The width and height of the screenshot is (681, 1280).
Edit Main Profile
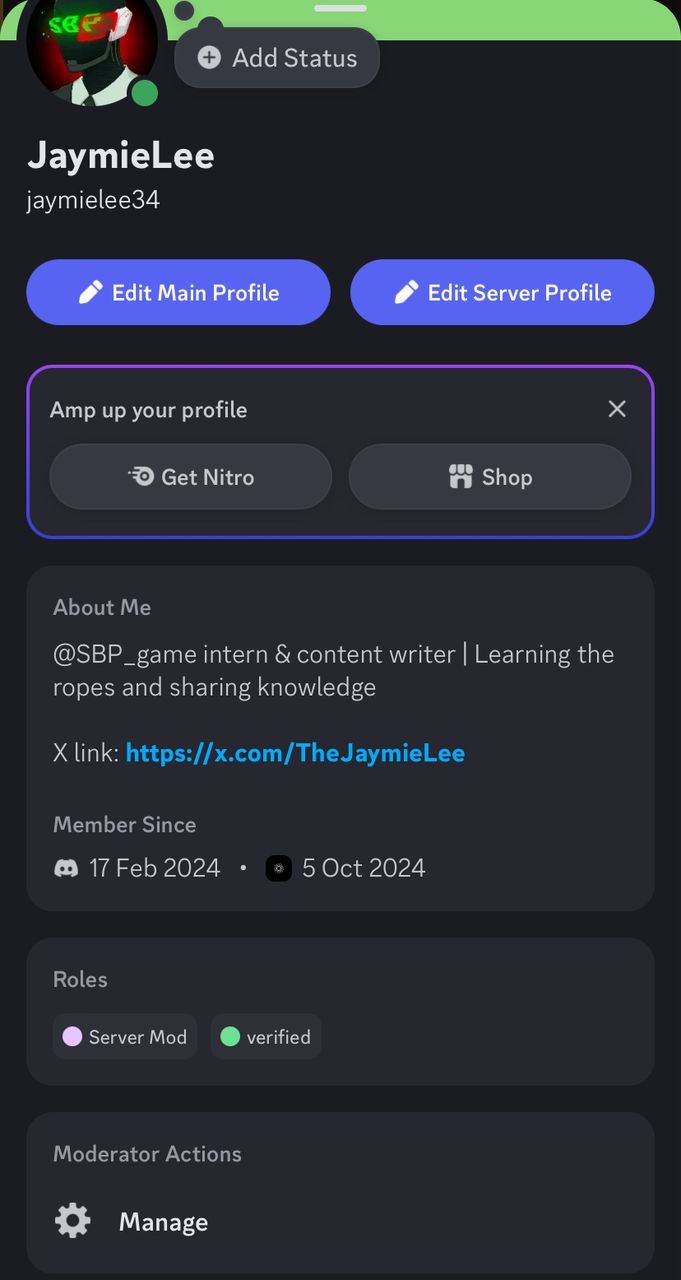[x=178, y=292]
